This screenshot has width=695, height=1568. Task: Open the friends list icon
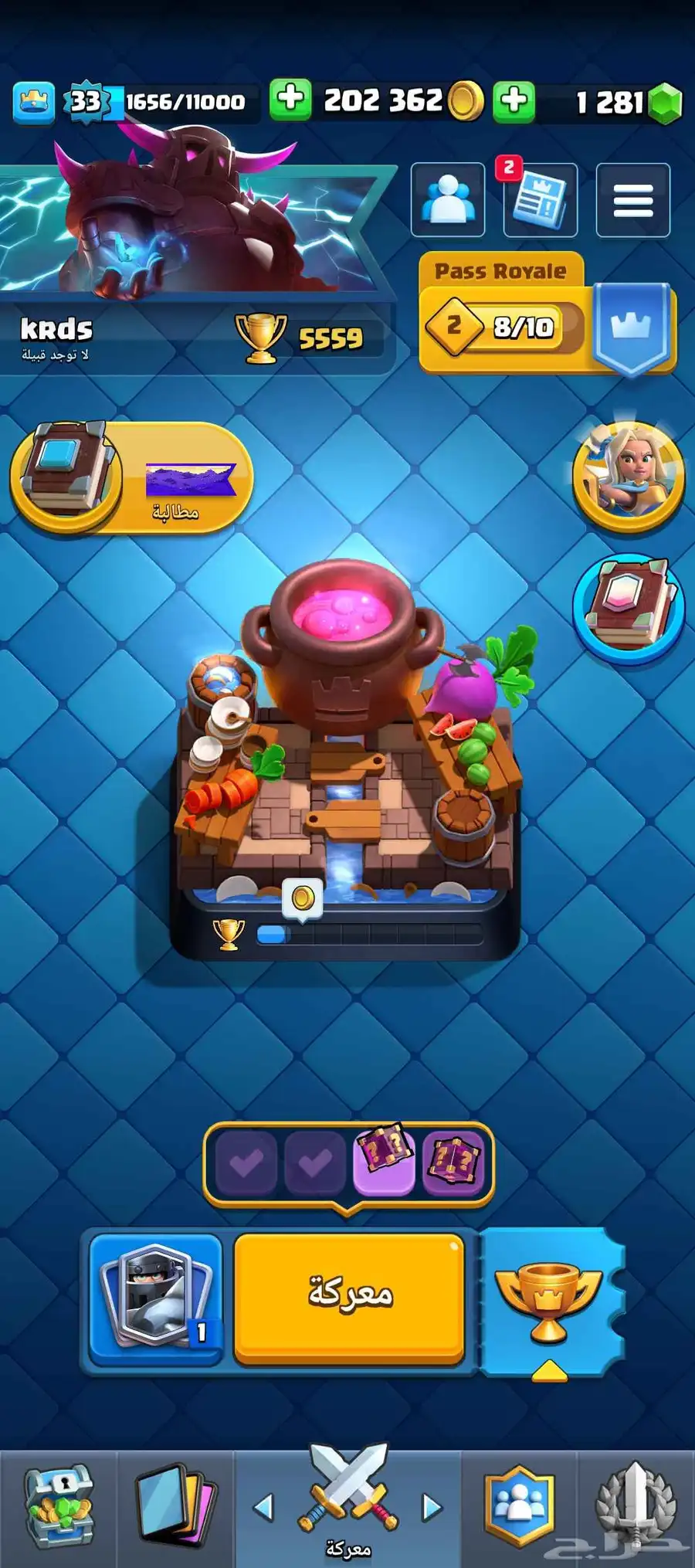point(448,200)
